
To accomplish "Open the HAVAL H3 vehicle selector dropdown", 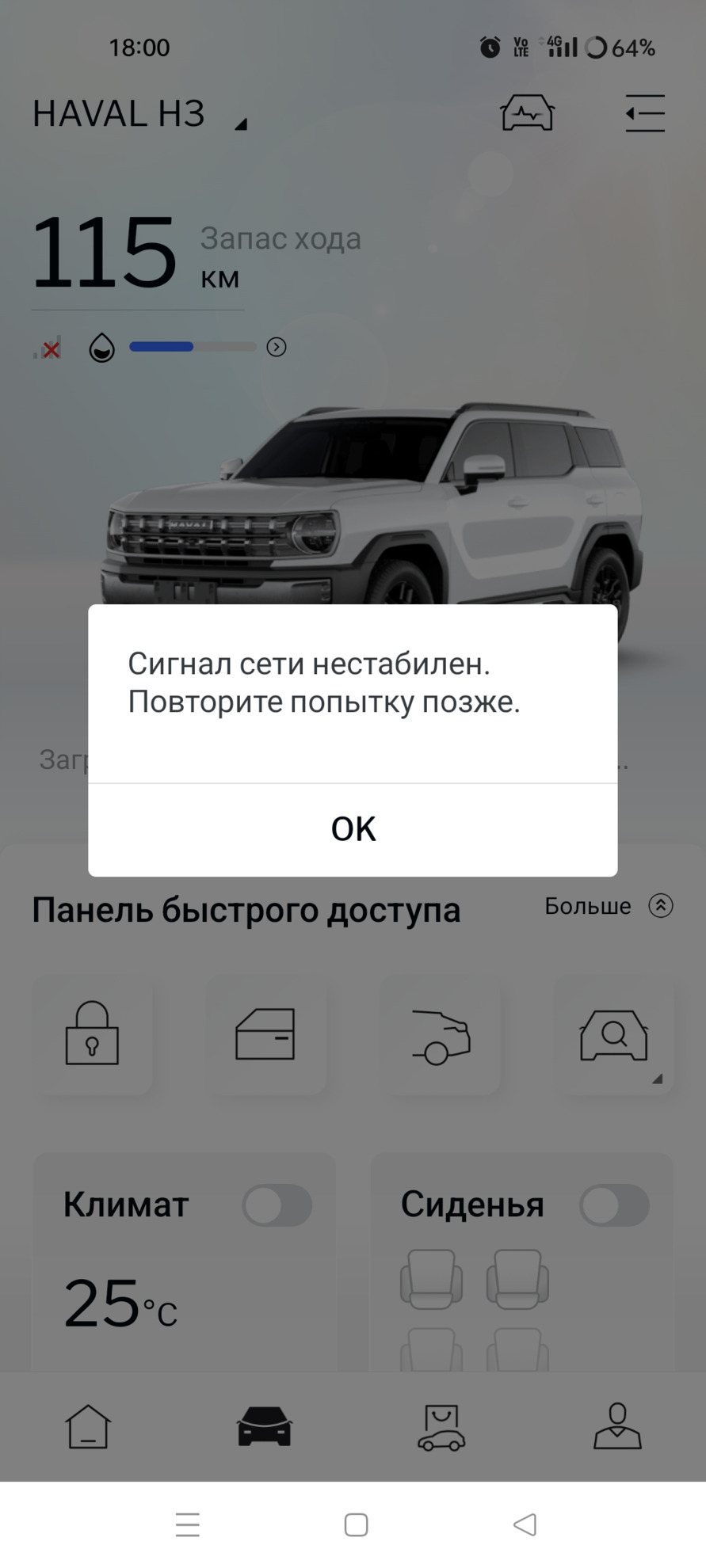I will [x=139, y=114].
